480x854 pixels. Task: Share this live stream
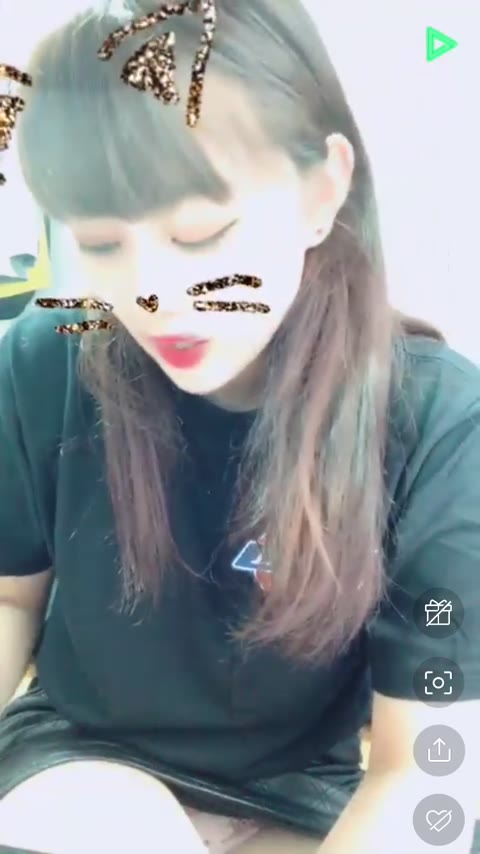[439, 751]
